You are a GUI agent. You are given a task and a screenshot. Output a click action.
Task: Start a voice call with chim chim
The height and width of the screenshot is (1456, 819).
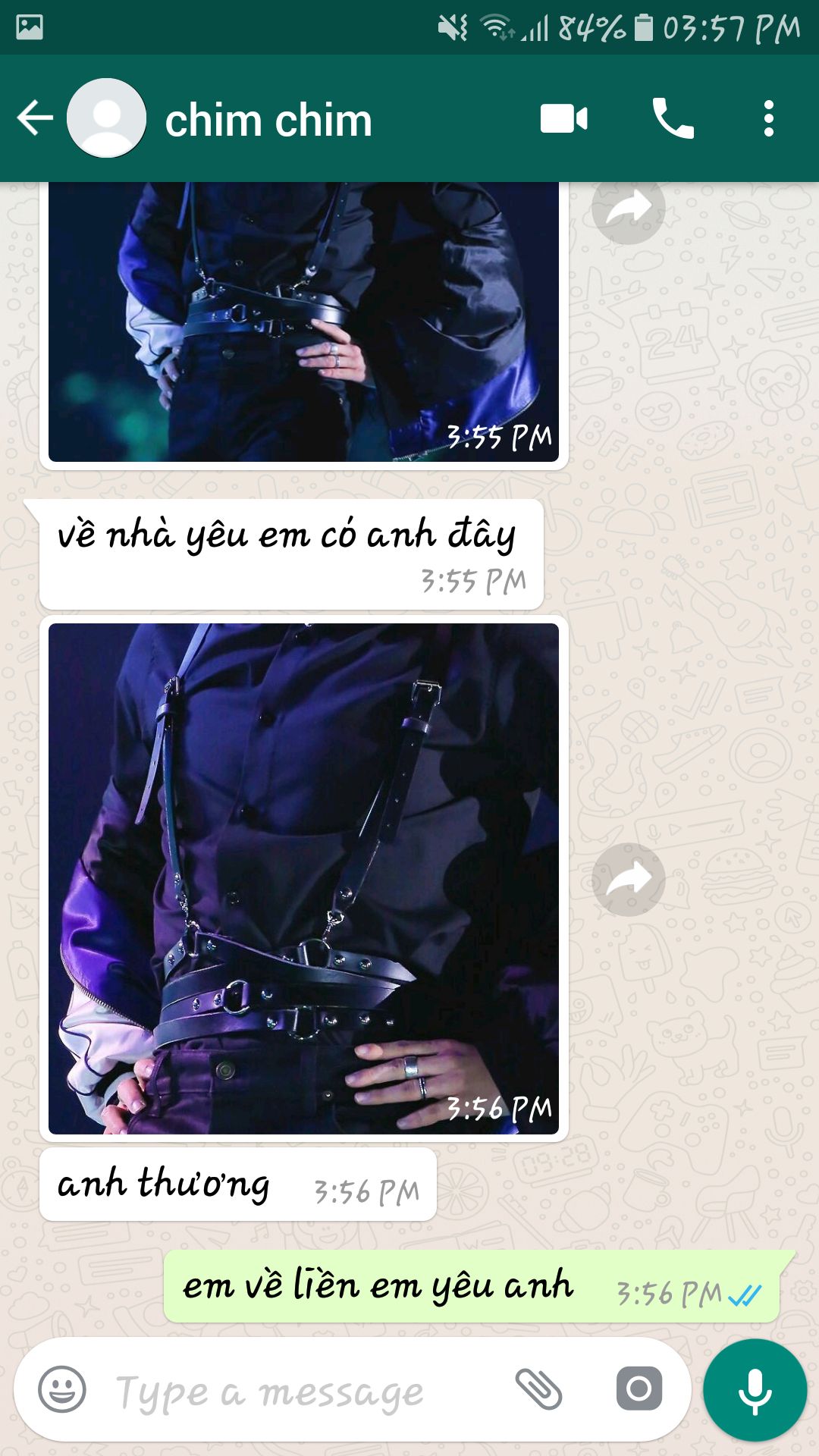pos(672,119)
